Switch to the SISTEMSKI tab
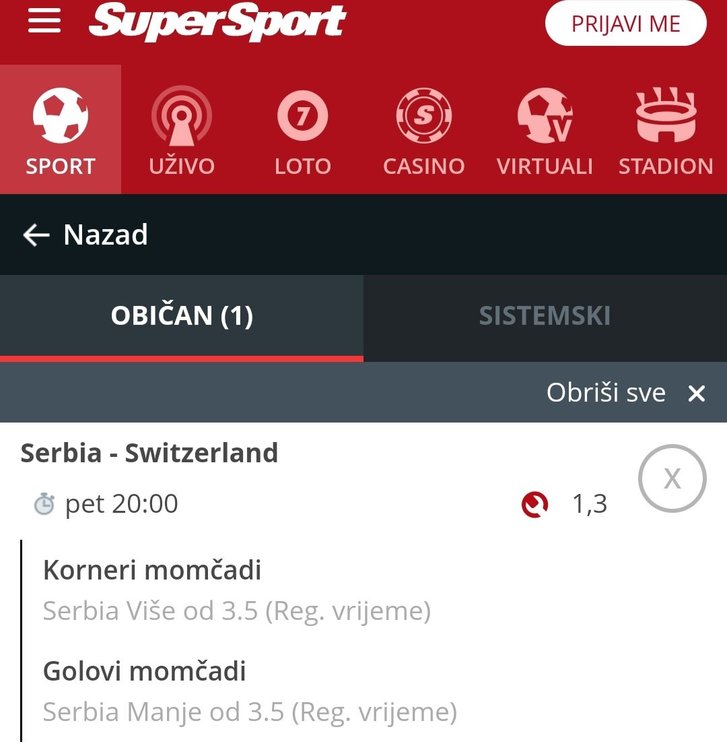 [544, 317]
